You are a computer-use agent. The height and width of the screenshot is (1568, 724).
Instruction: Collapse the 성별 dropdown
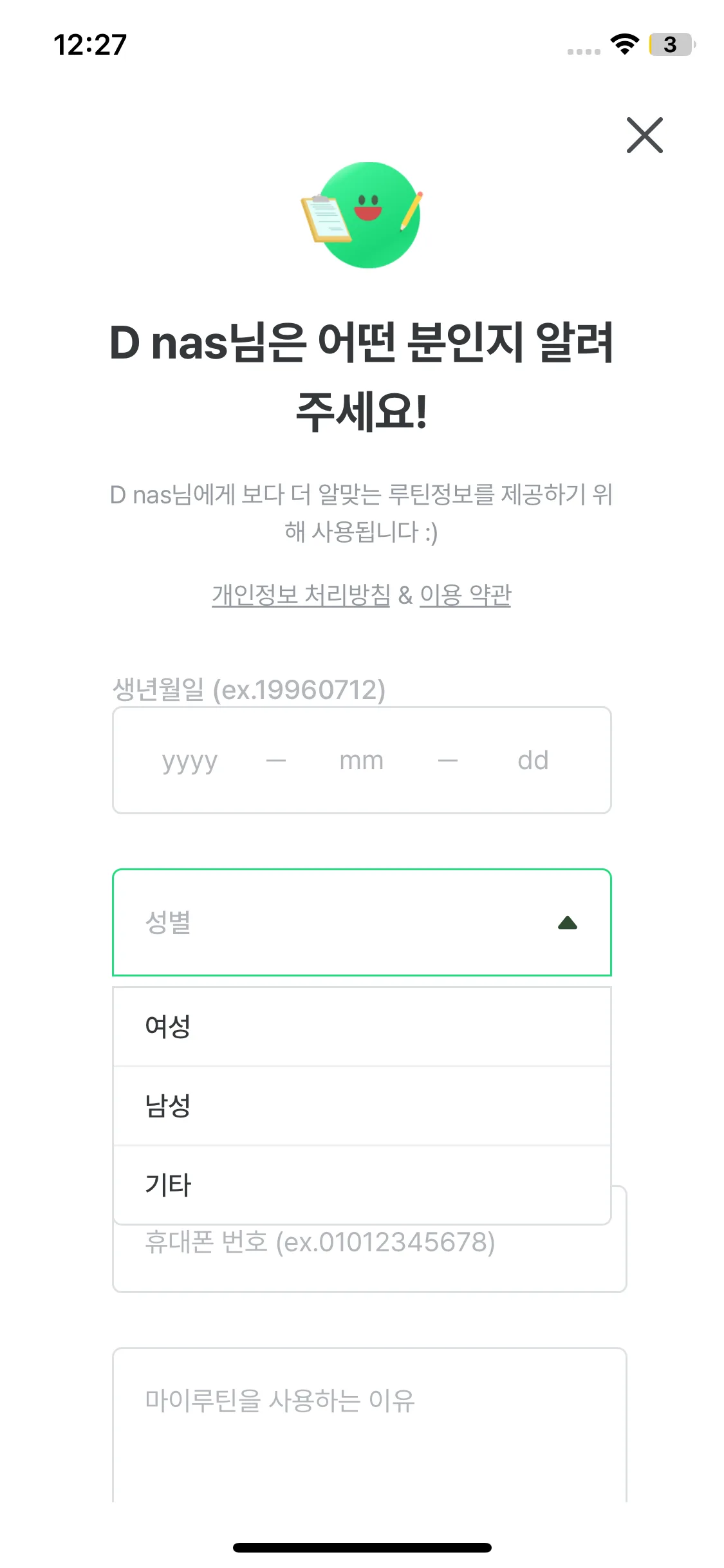point(362,922)
